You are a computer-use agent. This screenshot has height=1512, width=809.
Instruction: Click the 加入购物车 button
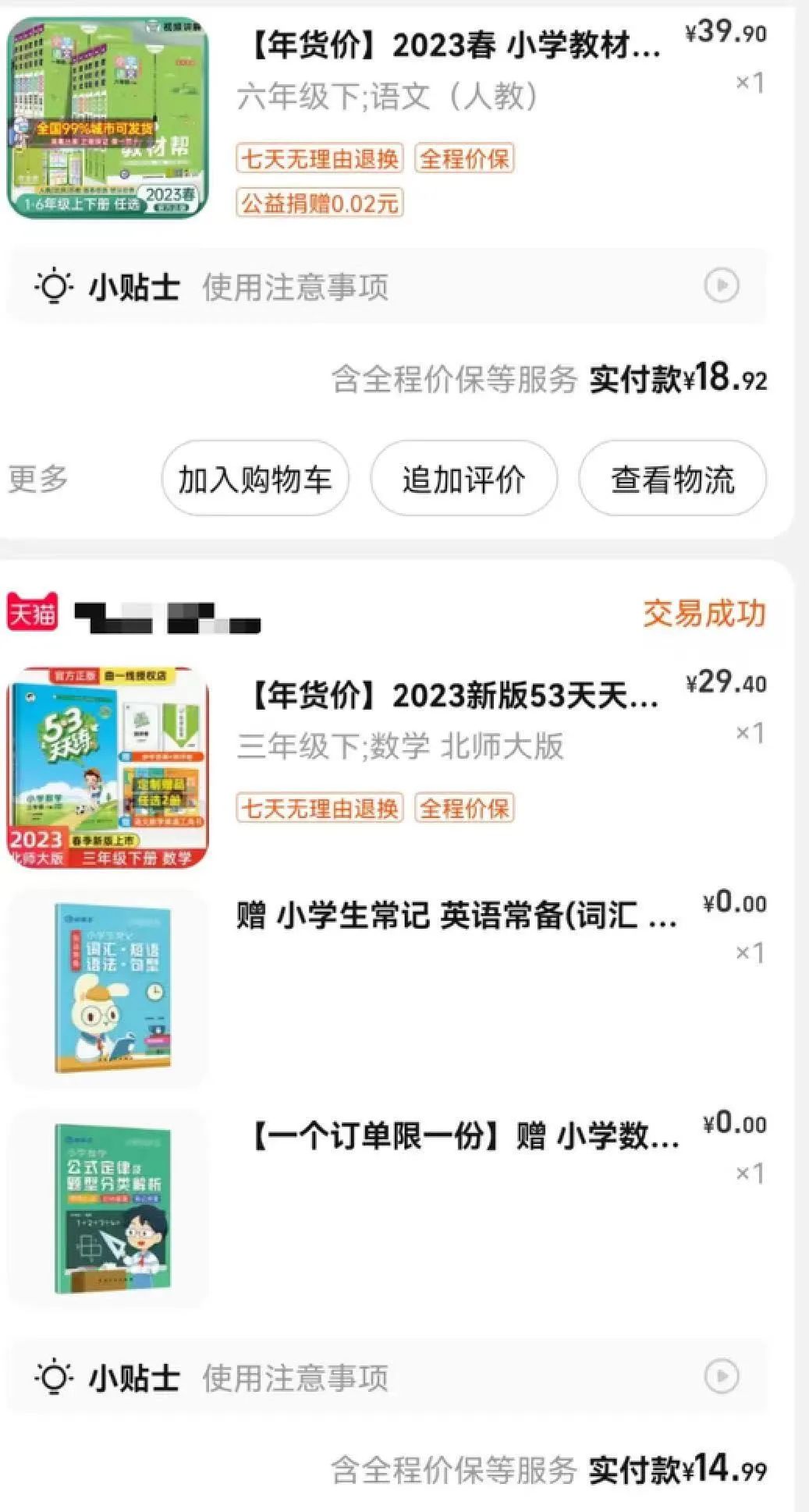click(x=254, y=479)
